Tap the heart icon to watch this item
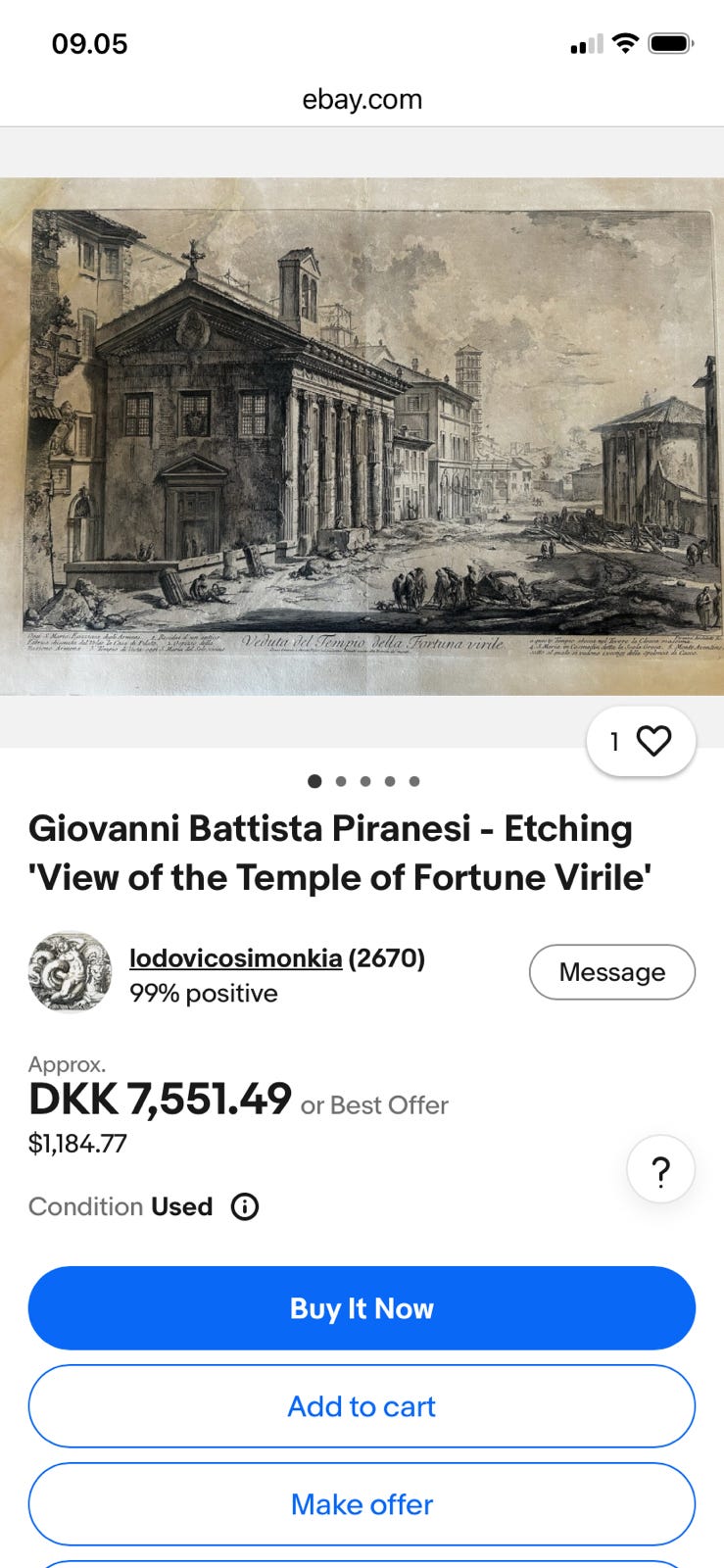This screenshot has width=724, height=1568. [x=654, y=741]
